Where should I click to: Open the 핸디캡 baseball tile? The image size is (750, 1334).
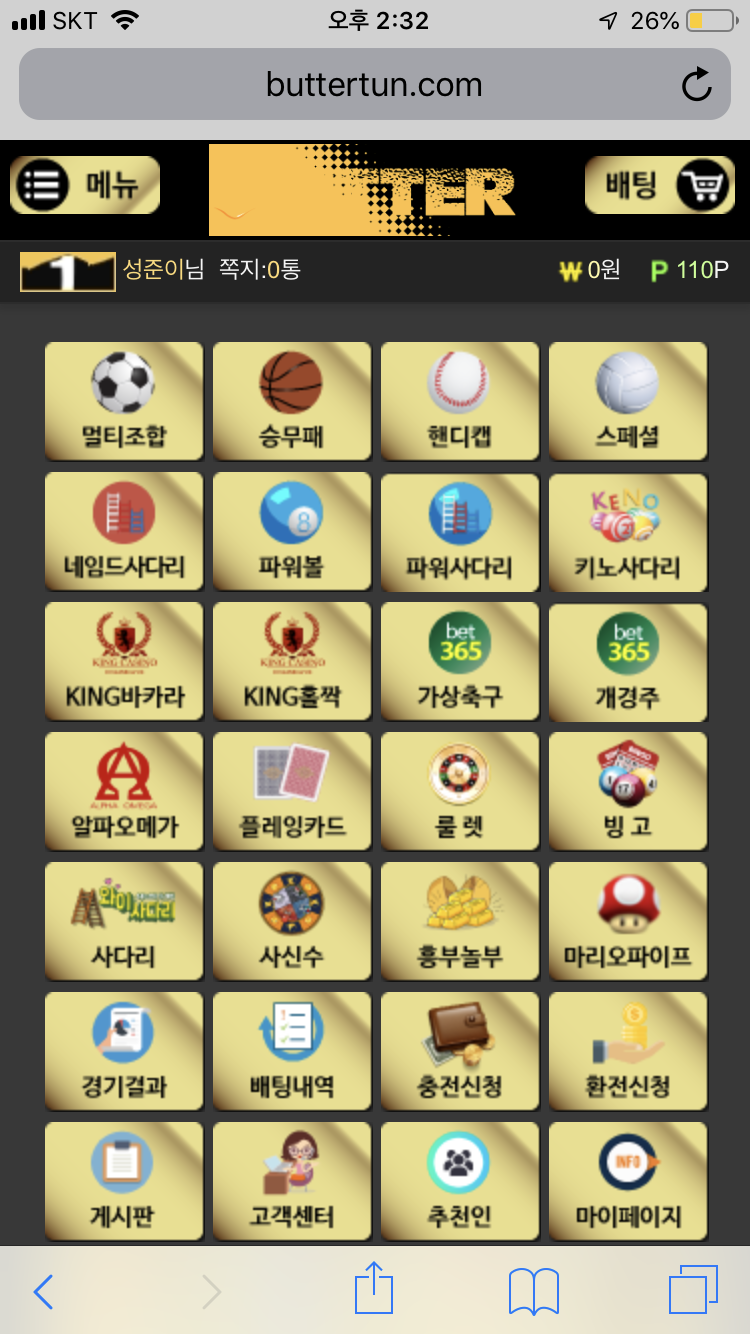click(460, 401)
